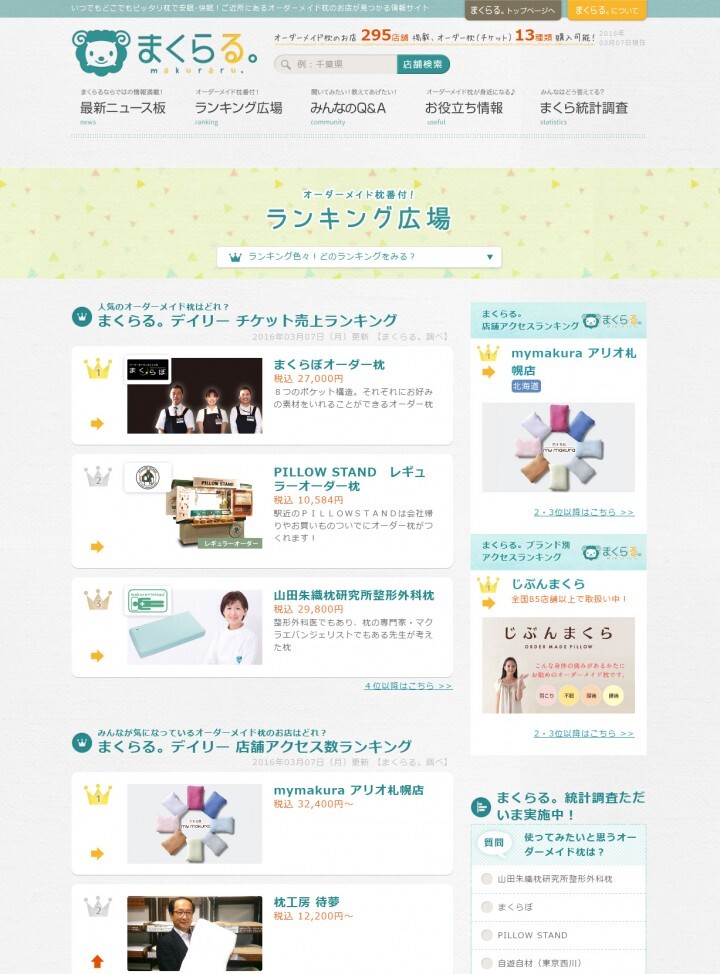Open the どのランキングをみる dropdown
This screenshot has width=720, height=974.
[360, 257]
